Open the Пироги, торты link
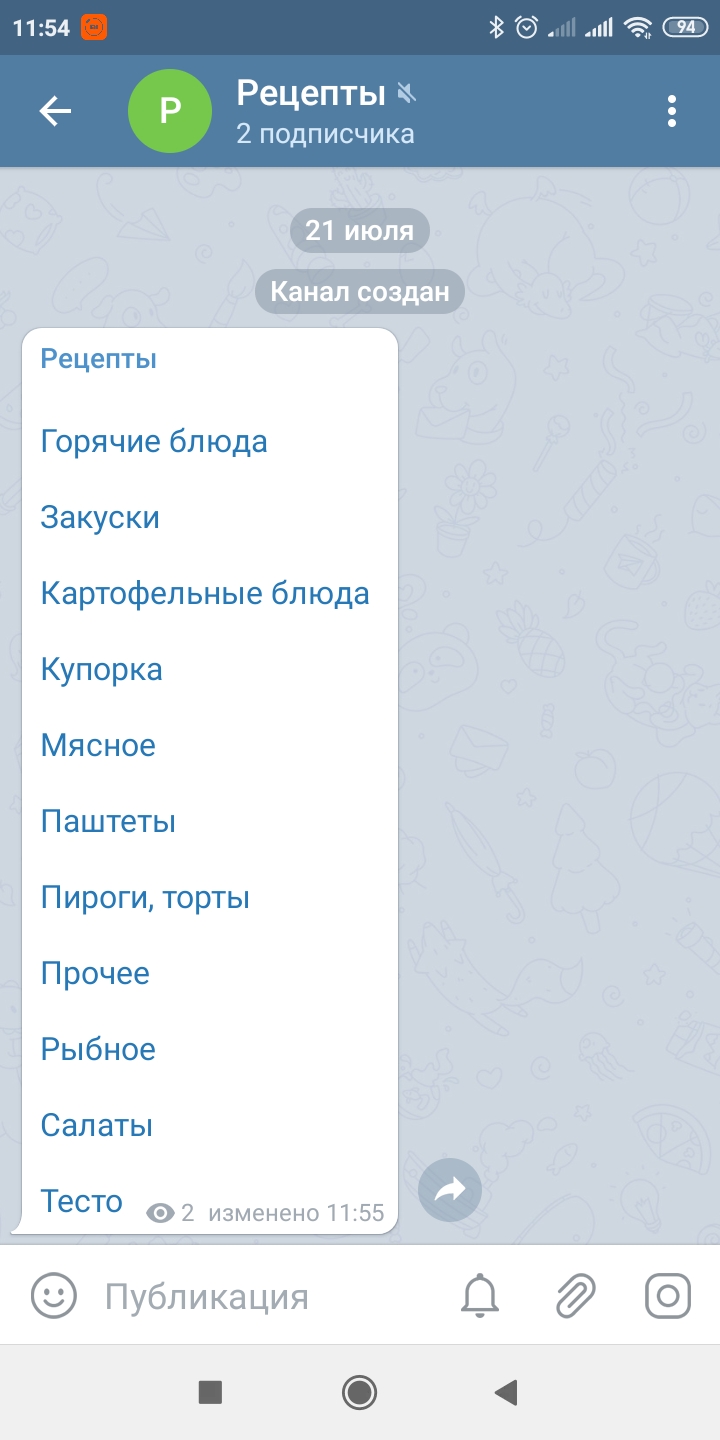 click(x=145, y=897)
